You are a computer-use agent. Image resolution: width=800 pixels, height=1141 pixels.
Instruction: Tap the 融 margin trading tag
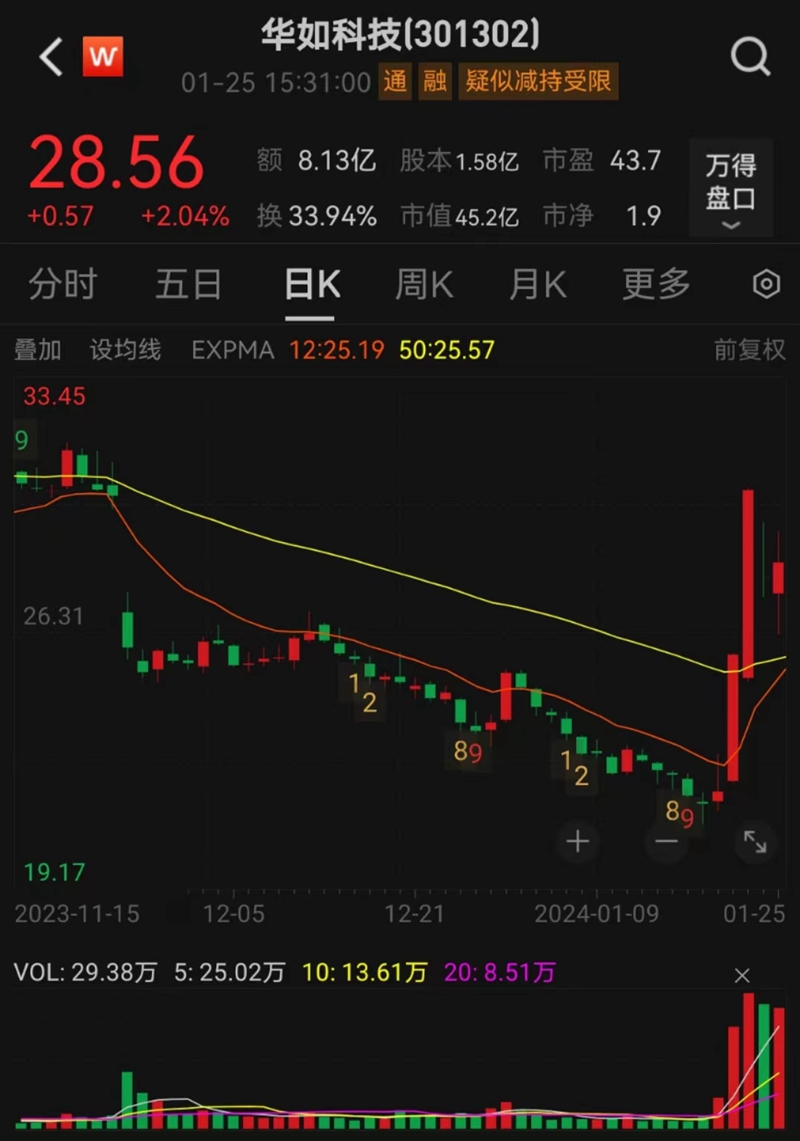click(x=435, y=82)
